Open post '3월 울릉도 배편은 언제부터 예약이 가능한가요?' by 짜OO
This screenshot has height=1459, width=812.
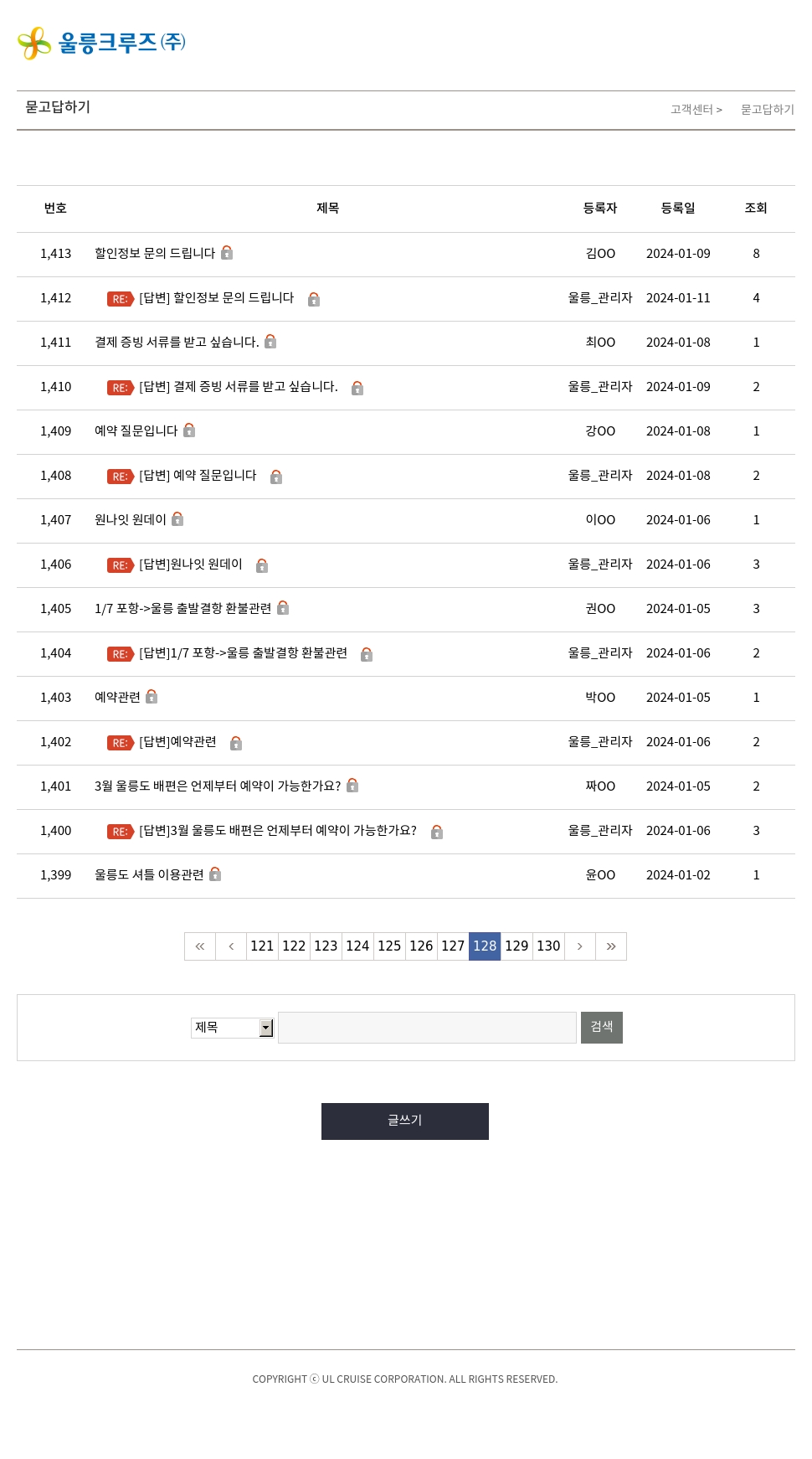(218, 786)
